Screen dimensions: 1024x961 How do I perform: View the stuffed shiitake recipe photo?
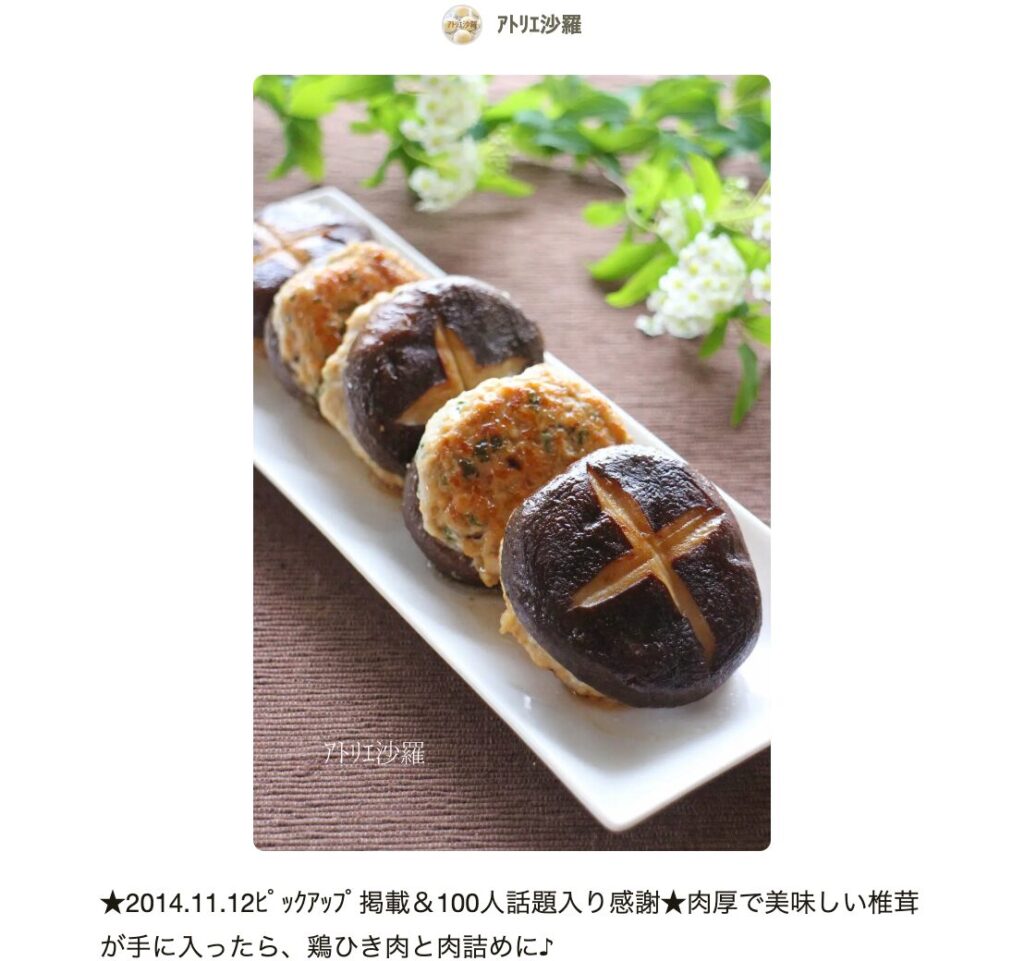tap(511, 462)
